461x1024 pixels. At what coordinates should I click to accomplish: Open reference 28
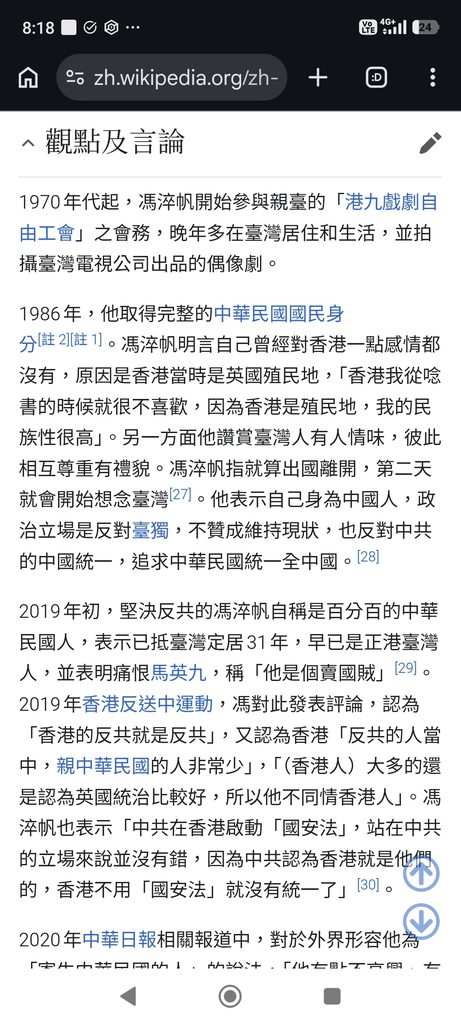(x=368, y=556)
